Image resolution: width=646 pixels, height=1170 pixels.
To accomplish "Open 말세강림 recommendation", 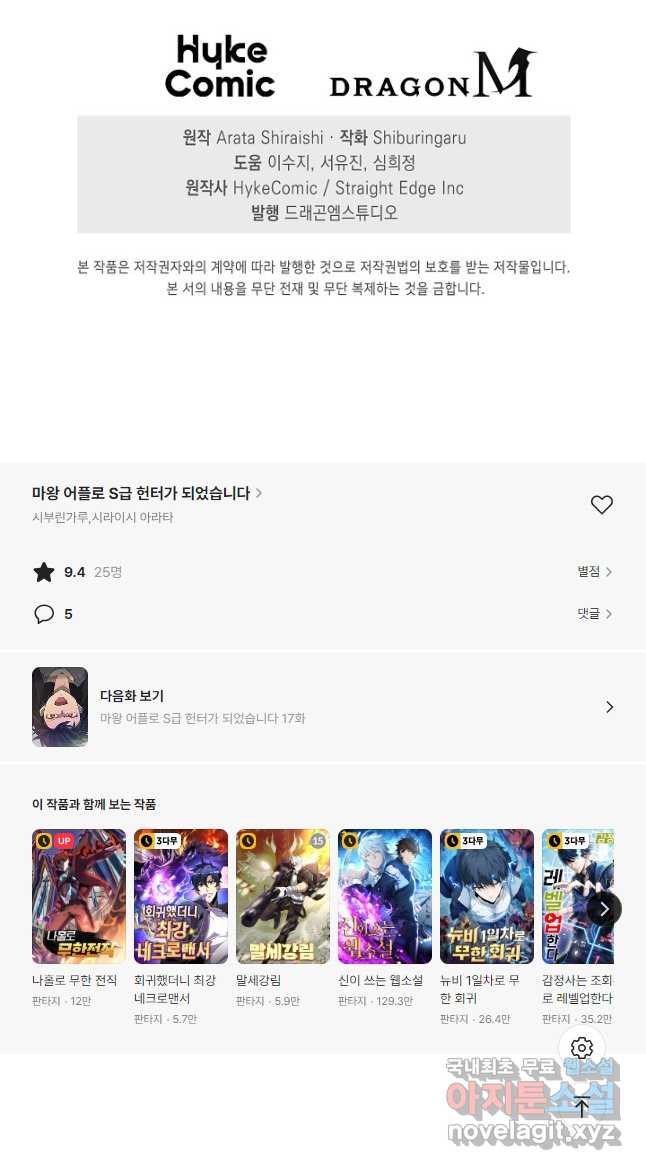I will (x=283, y=896).
